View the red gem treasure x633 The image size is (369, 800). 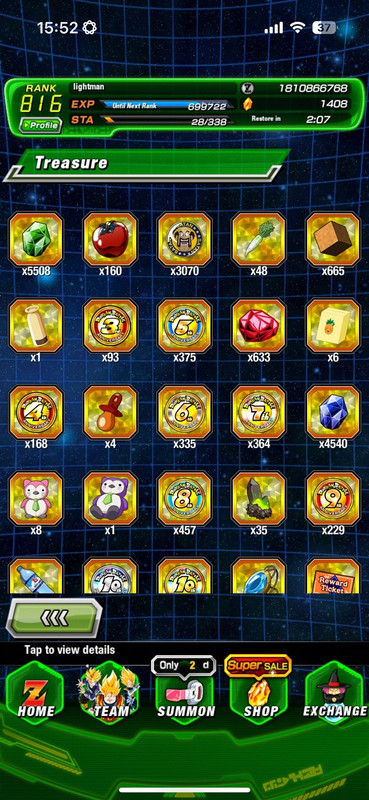click(x=259, y=326)
